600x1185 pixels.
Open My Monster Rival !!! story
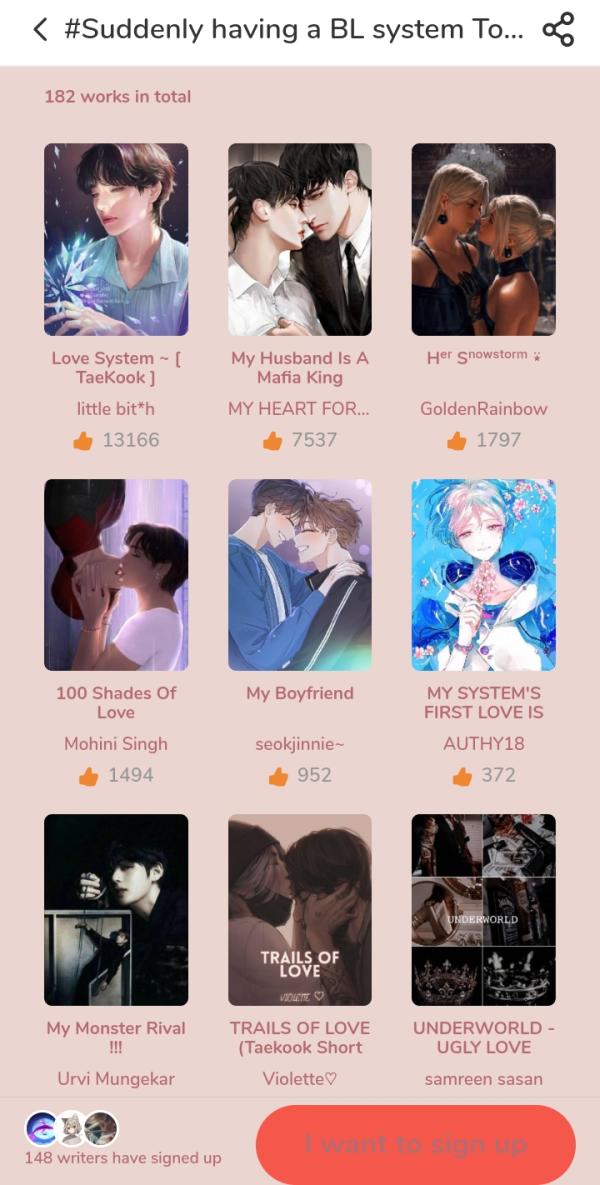pos(116,910)
